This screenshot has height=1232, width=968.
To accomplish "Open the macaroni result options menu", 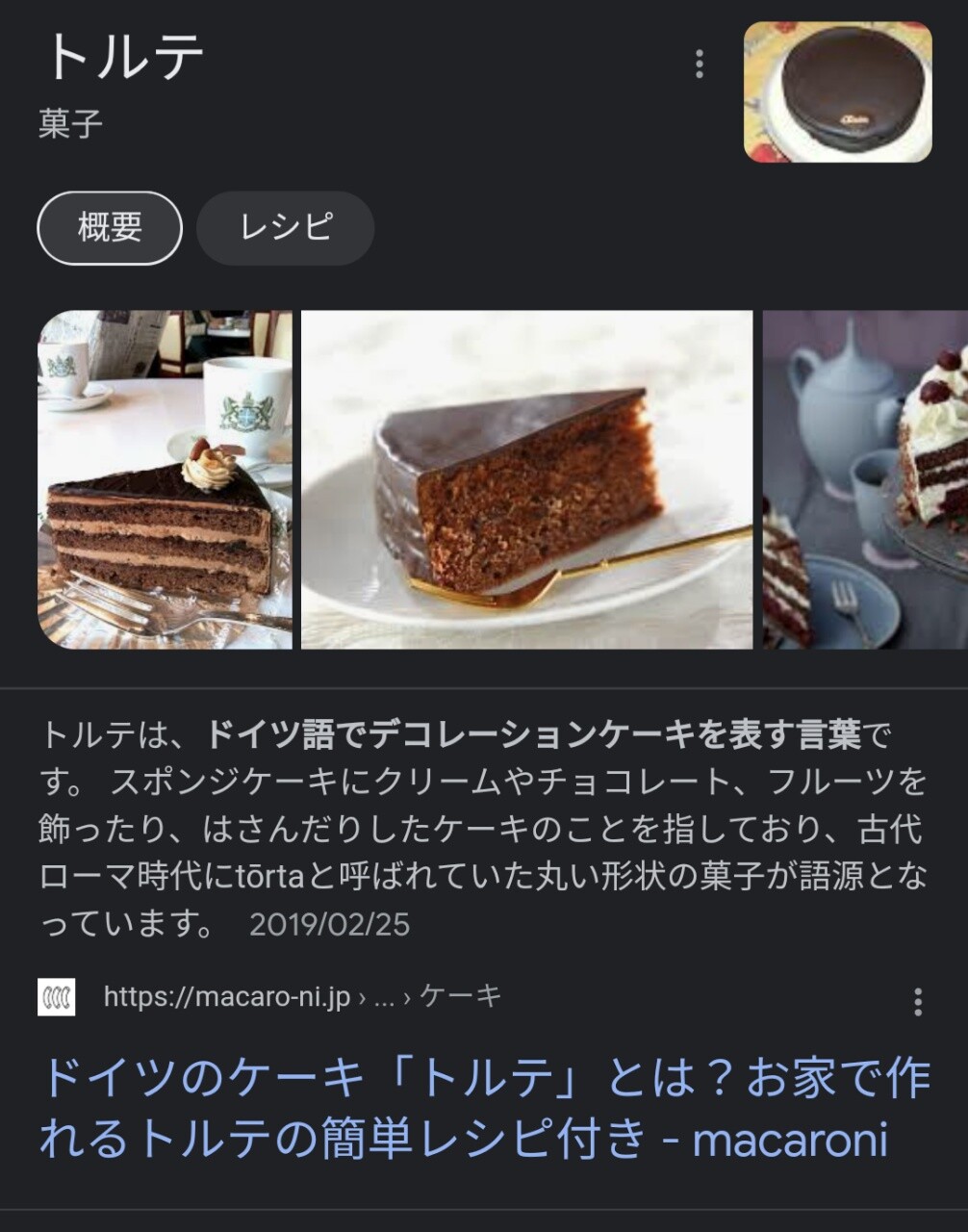I will [917, 1002].
